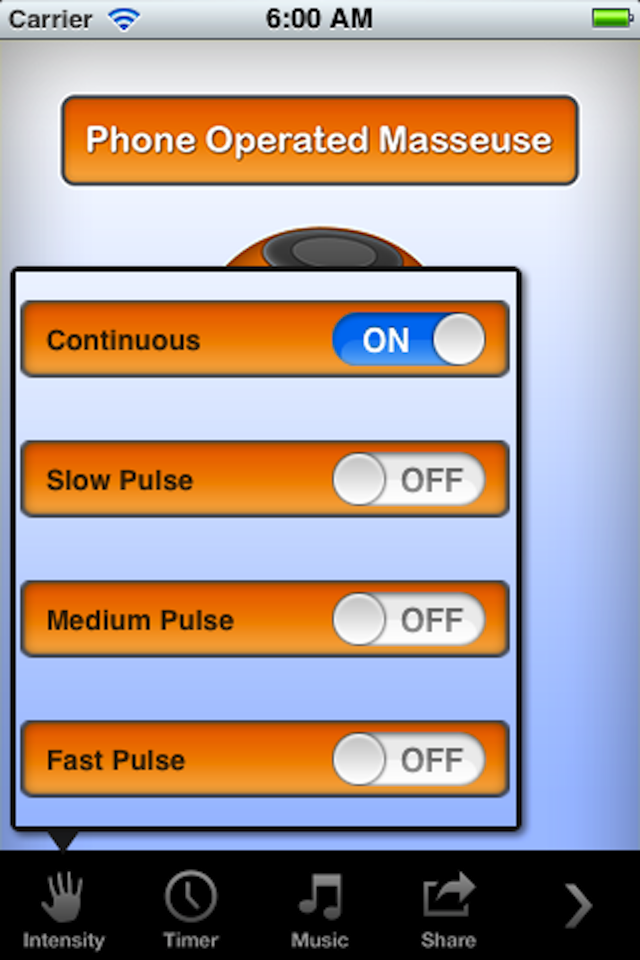Toggle the Fast Pulse switch on
640x960 pixels.
tap(408, 760)
